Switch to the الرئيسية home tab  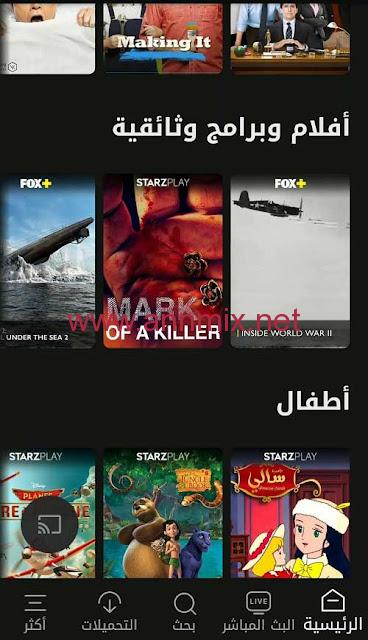(333, 611)
